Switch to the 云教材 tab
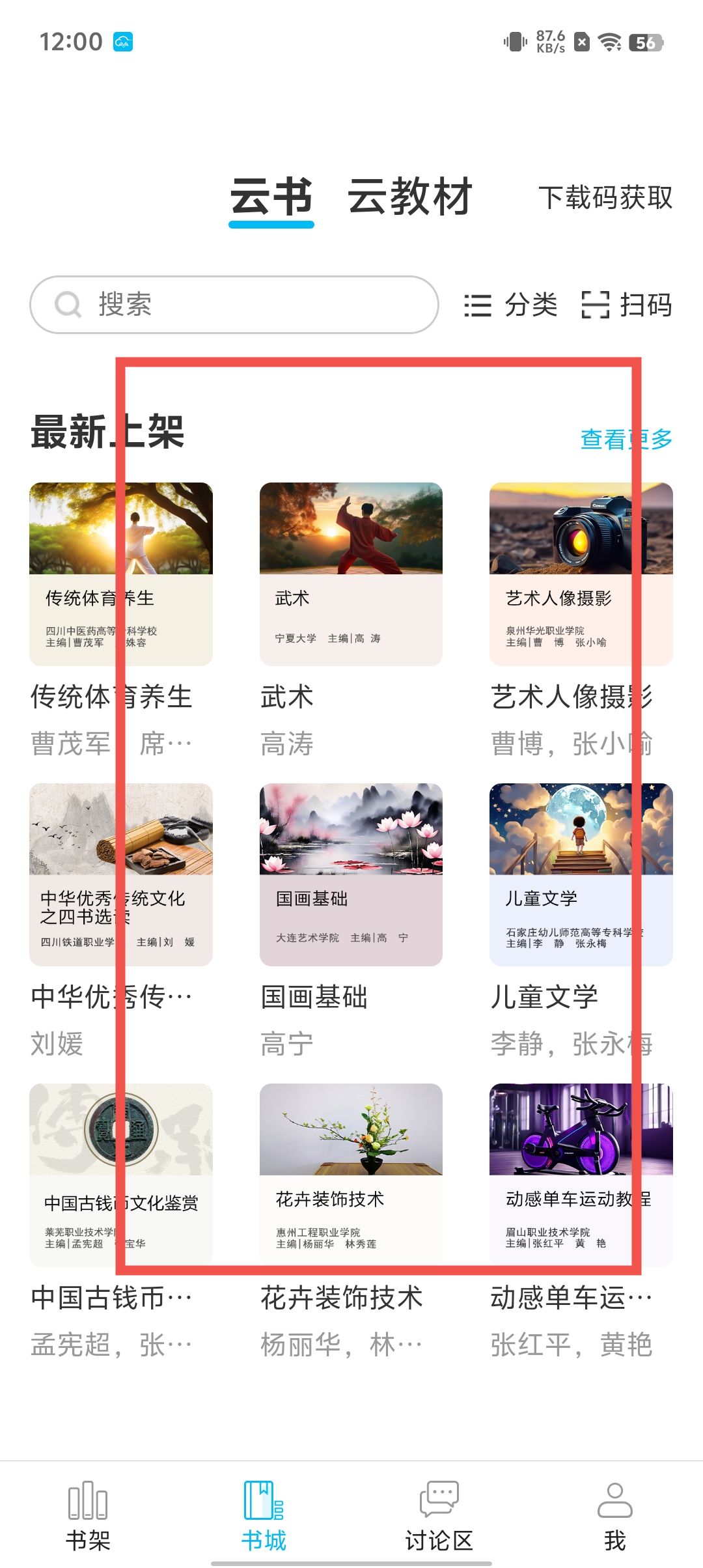This screenshot has width=703, height=1568. tap(409, 197)
